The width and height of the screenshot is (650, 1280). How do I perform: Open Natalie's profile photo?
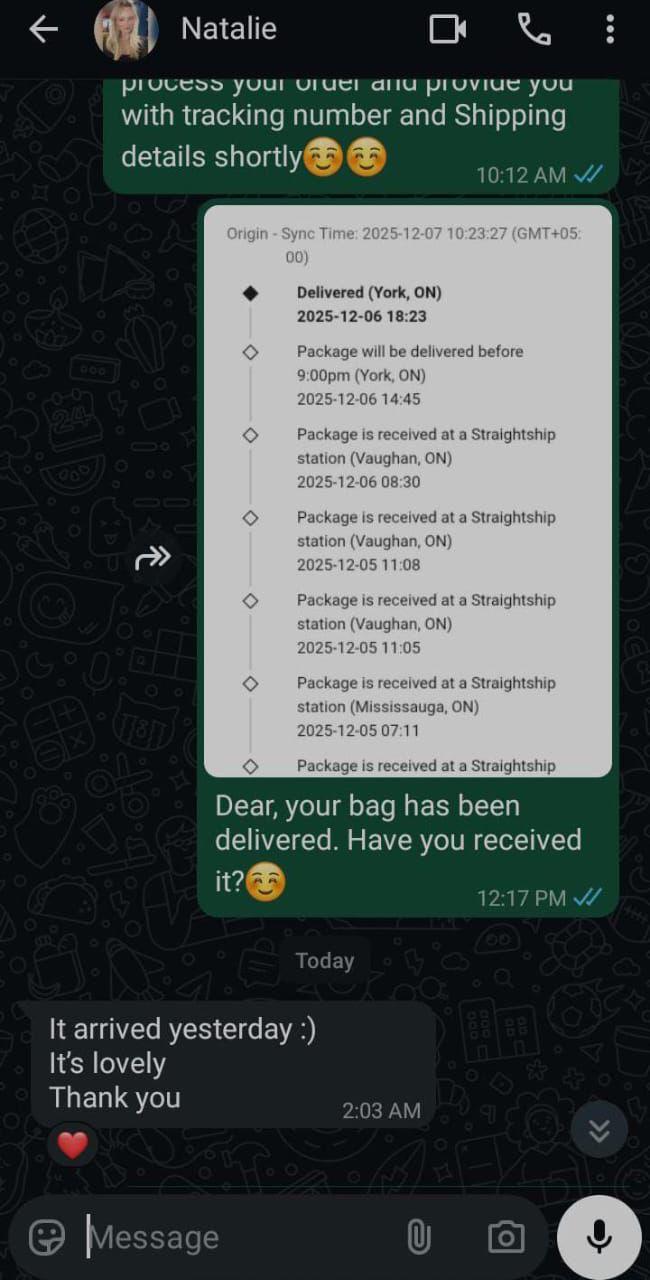click(125, 30)
